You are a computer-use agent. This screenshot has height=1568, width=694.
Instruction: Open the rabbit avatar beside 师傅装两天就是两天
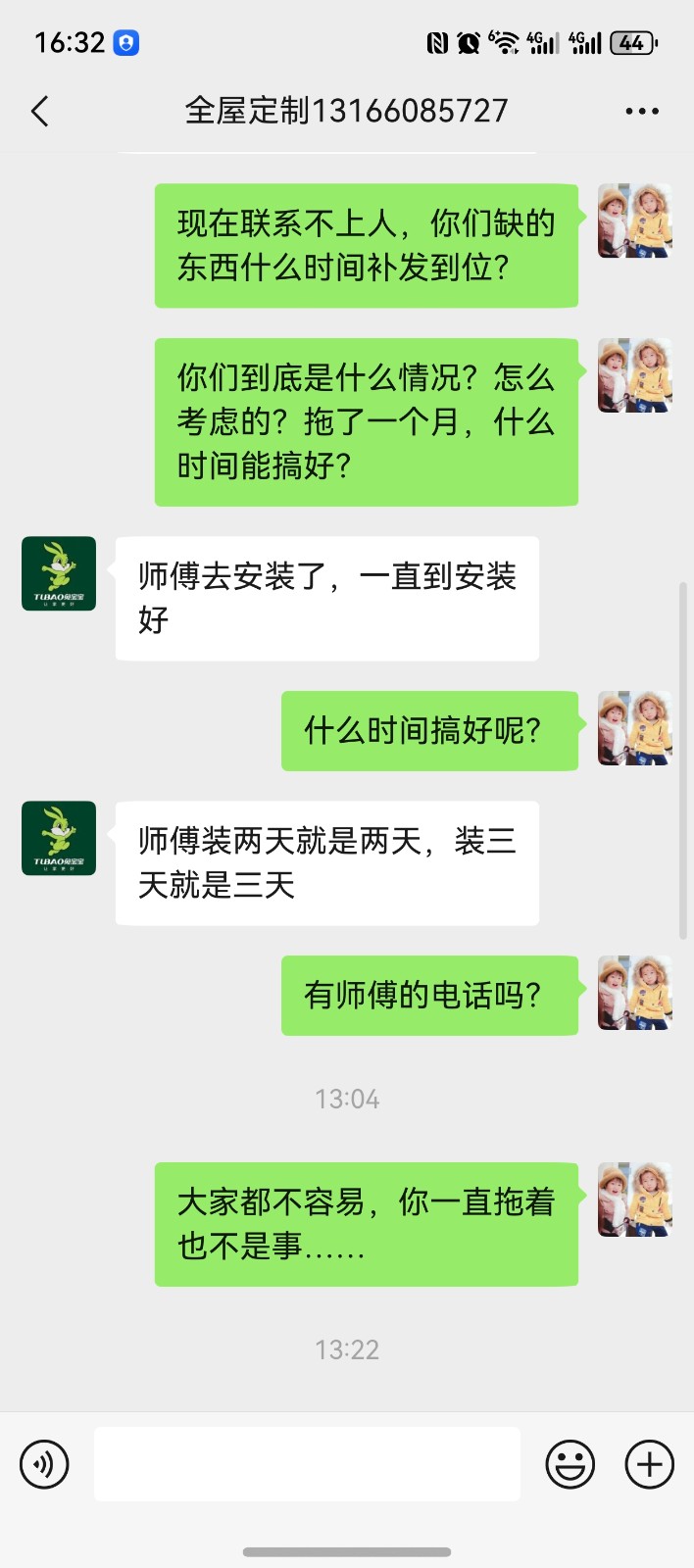pyautogui.click(x=59, y=838)
